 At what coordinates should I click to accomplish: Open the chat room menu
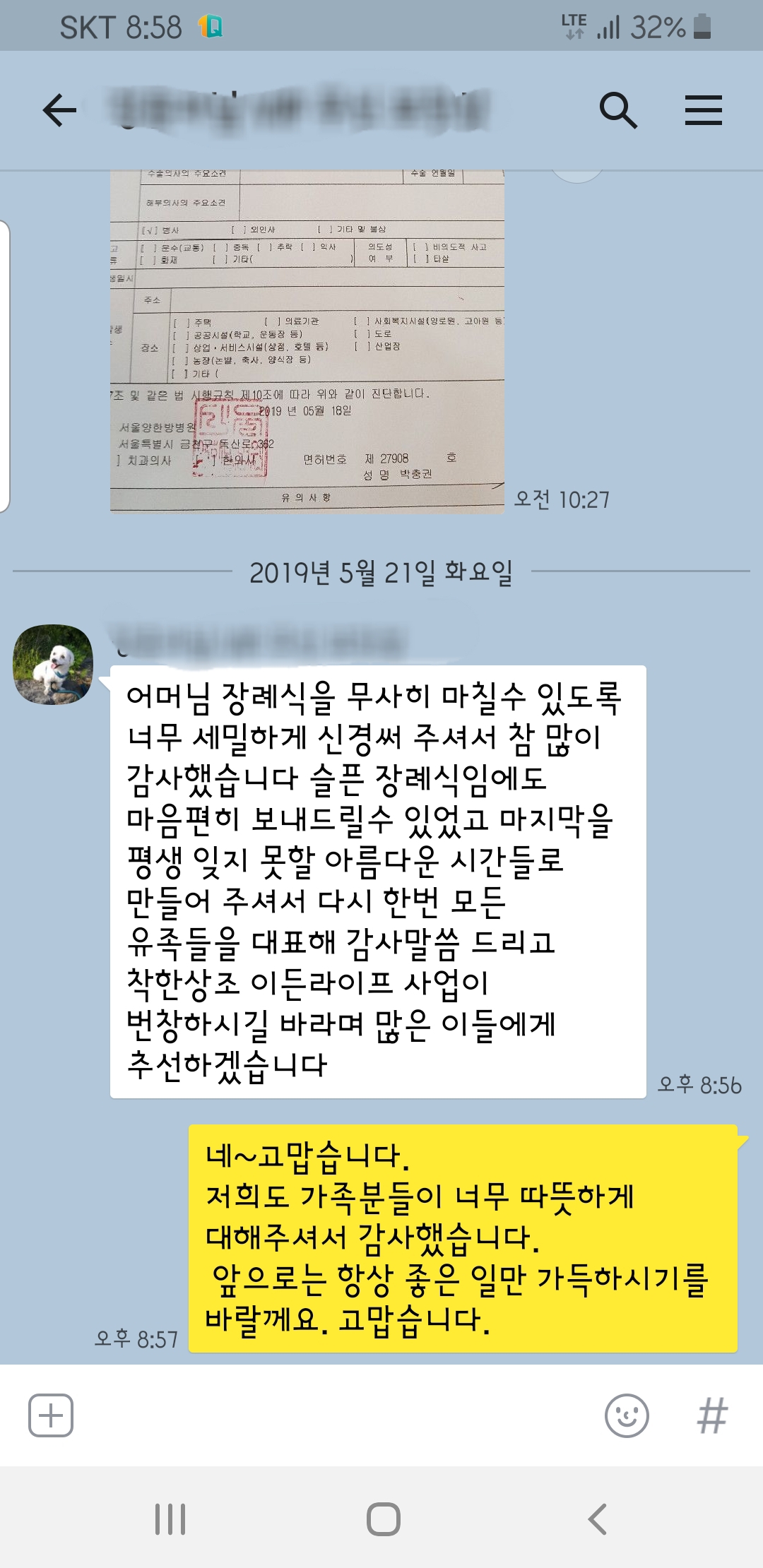point(704,111)
